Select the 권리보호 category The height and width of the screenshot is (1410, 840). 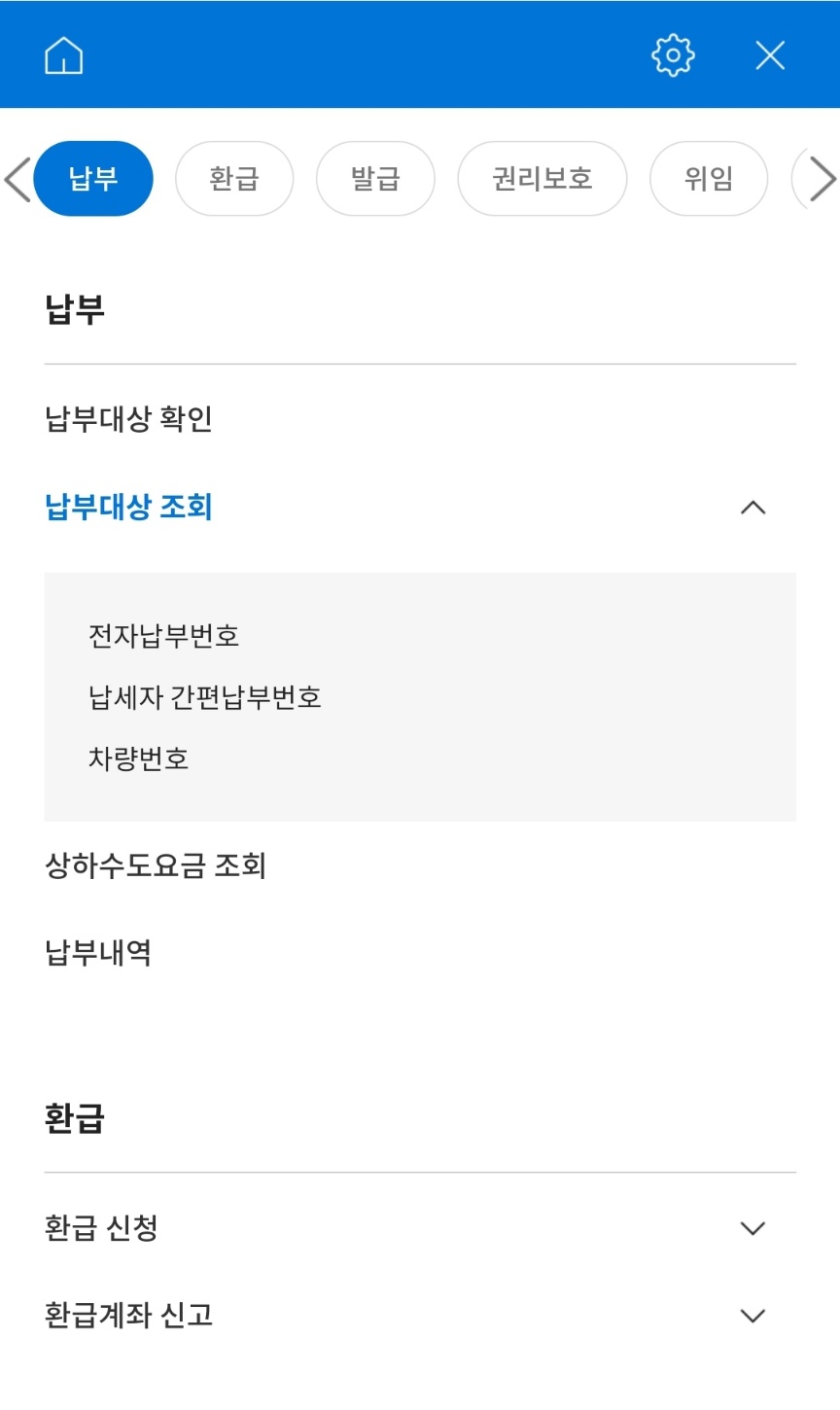[x=542, y=178]
